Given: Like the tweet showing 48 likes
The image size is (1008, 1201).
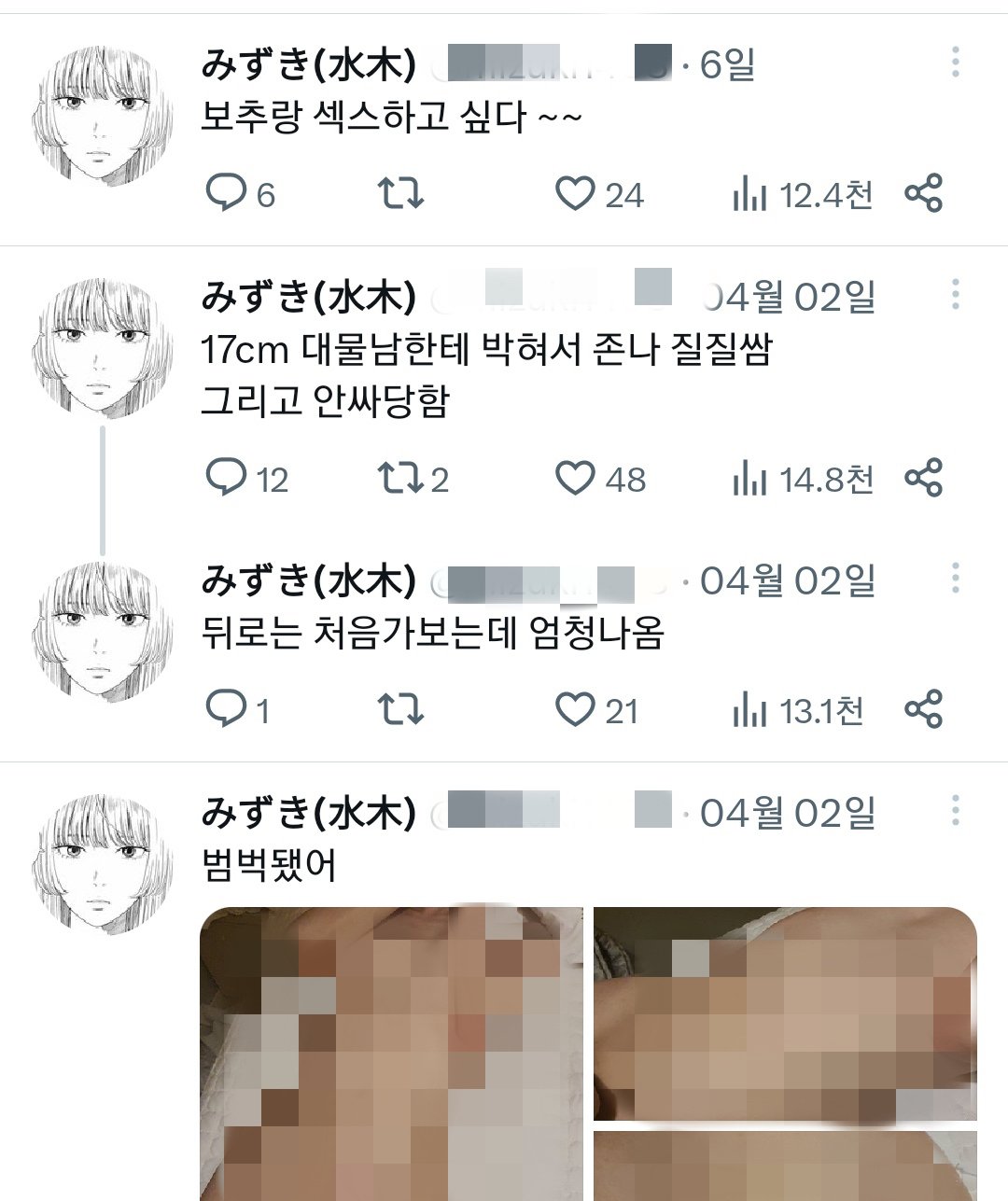Looking at the screenshot, I should click(575, 478).
